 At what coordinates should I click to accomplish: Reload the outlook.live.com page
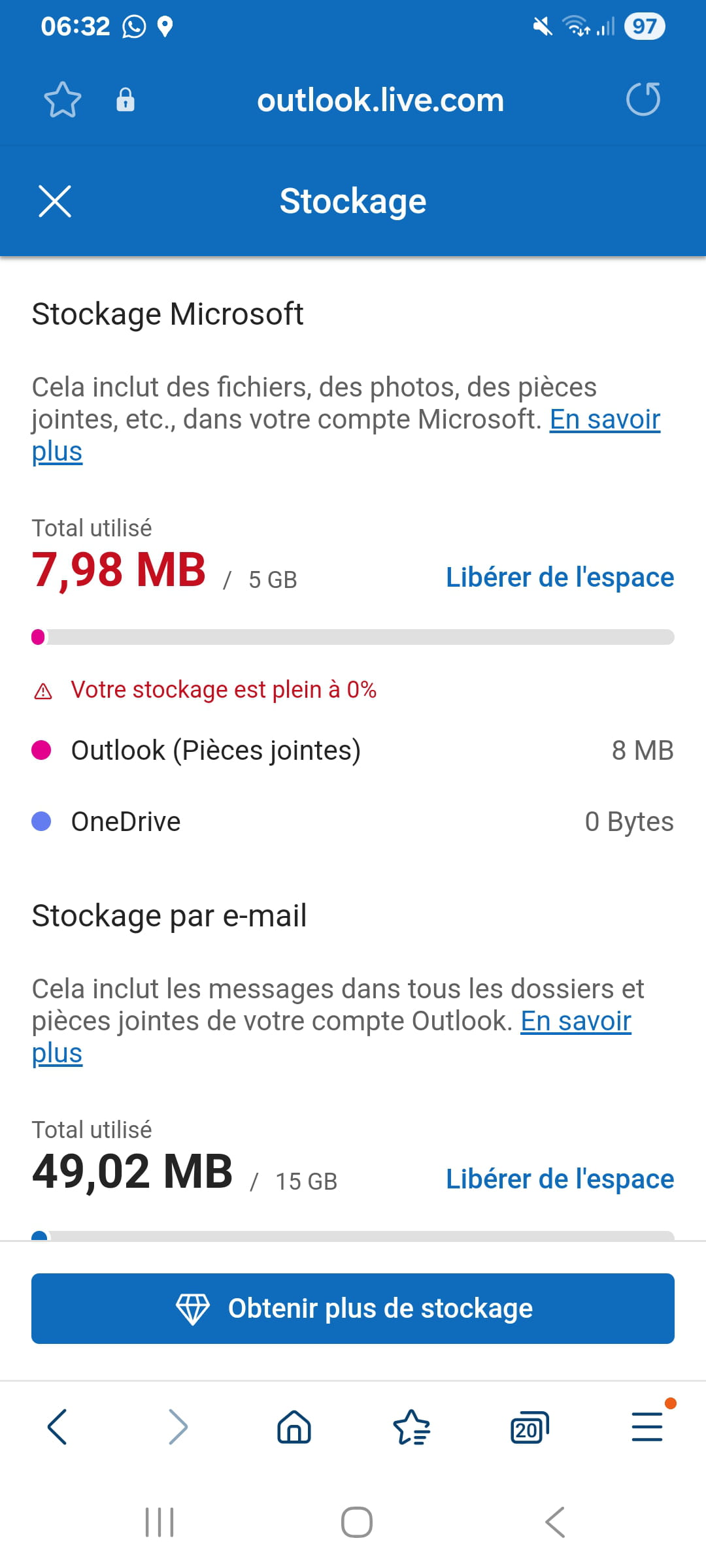click(643, 99)
